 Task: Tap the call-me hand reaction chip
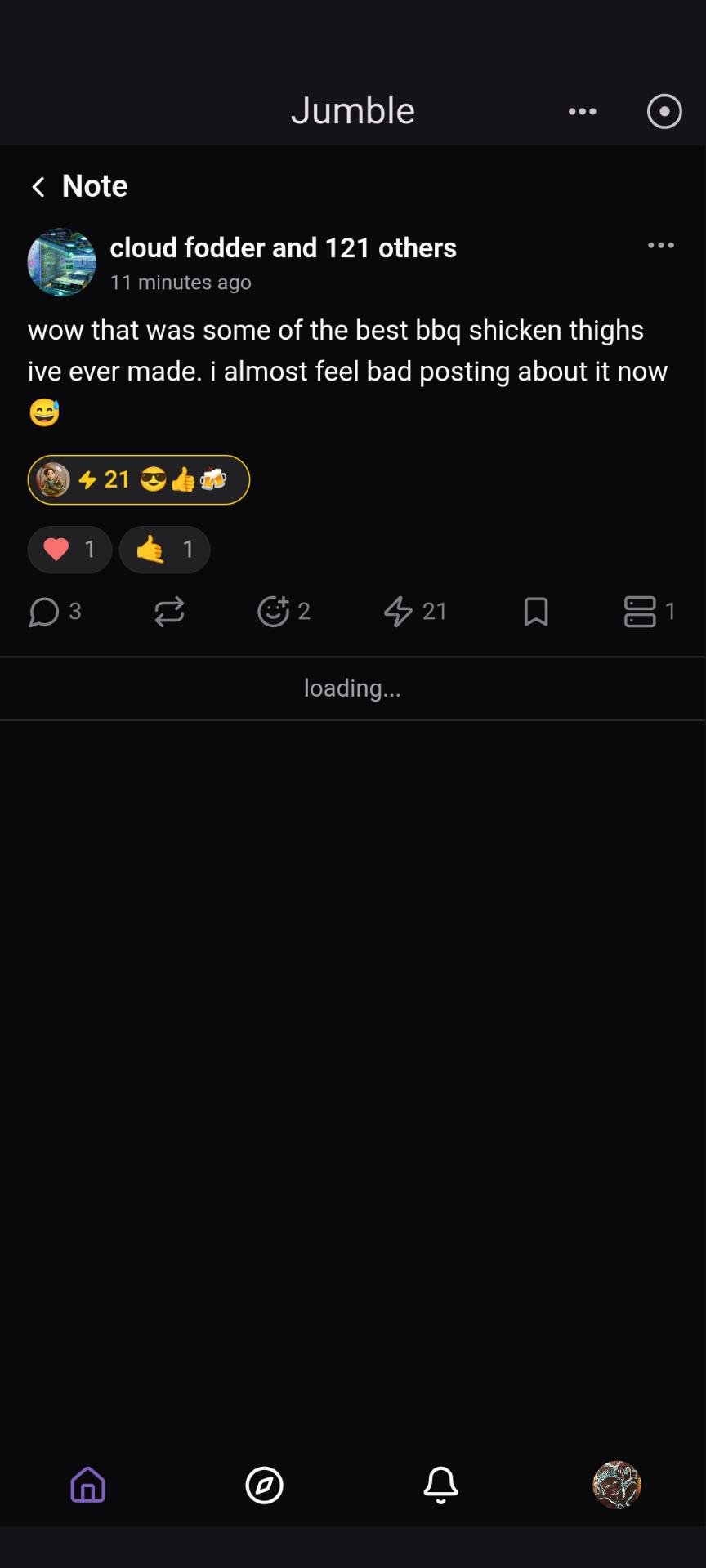click(164, 550)
